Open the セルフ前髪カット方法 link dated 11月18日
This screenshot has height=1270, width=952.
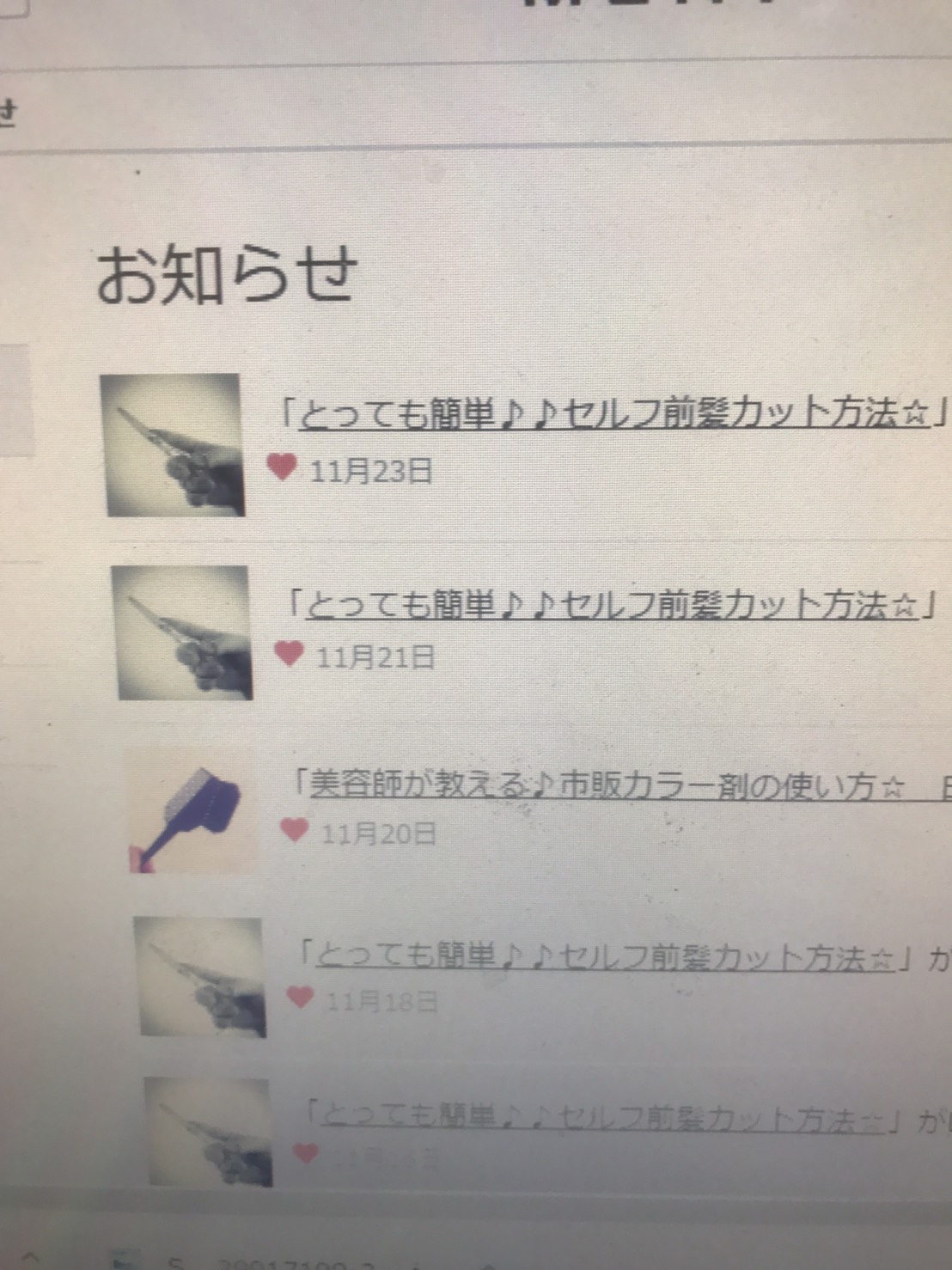tap(605, 956)
